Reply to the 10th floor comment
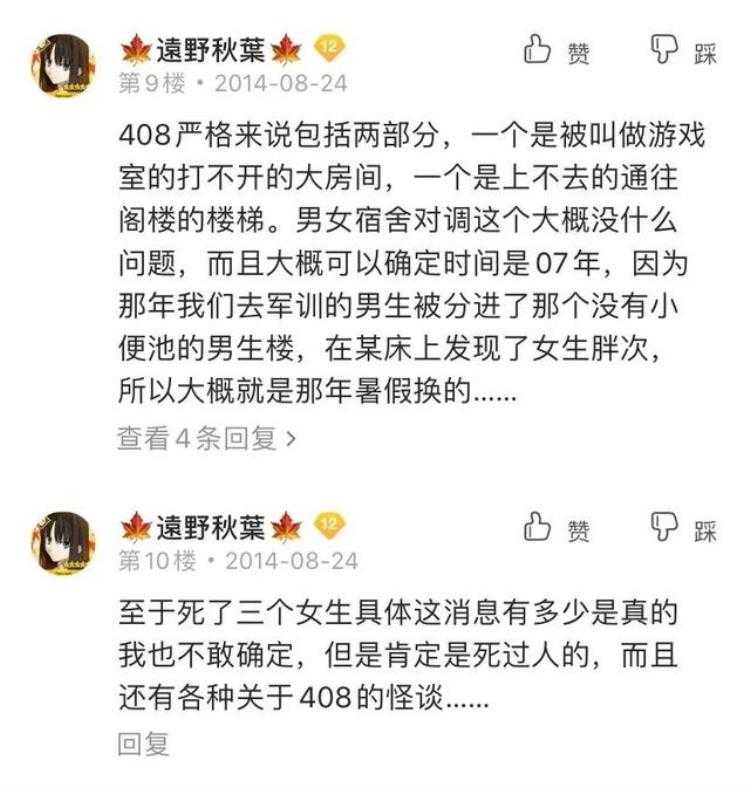The height and width of the screenshot is (787, 750). coord(144,743)
